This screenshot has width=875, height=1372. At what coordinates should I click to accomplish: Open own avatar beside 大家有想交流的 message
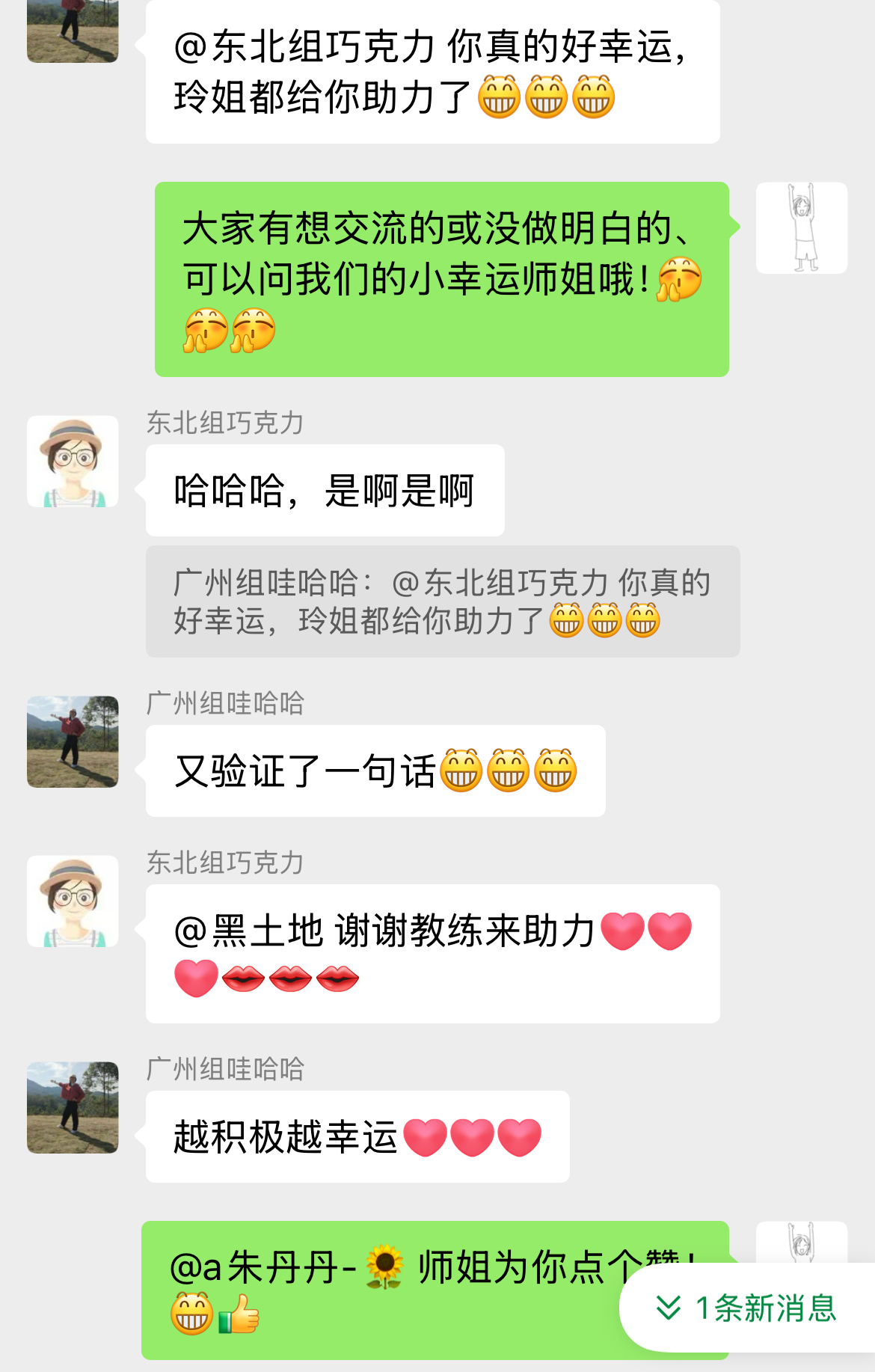click(801, 227)
